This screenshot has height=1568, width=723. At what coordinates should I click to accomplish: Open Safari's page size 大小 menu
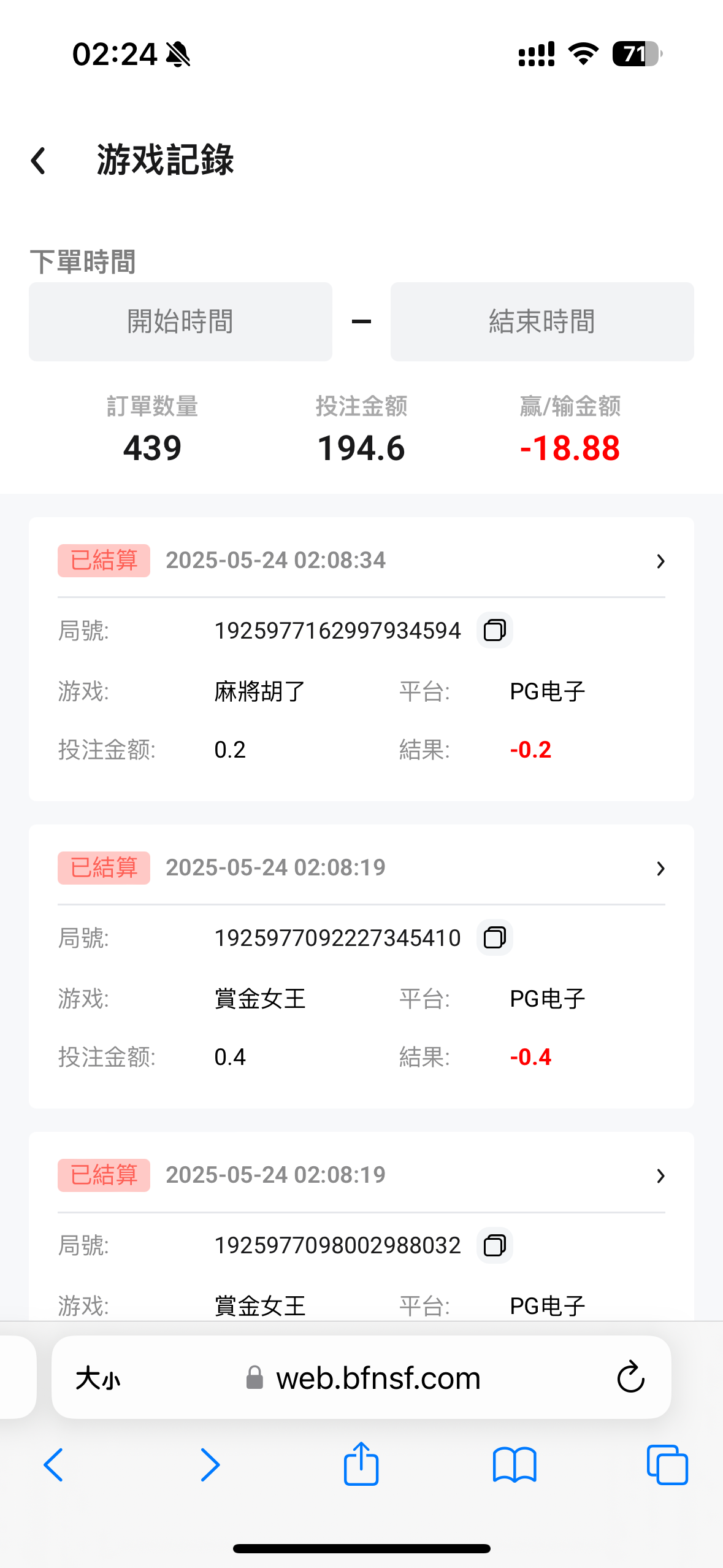point(98,1378)
